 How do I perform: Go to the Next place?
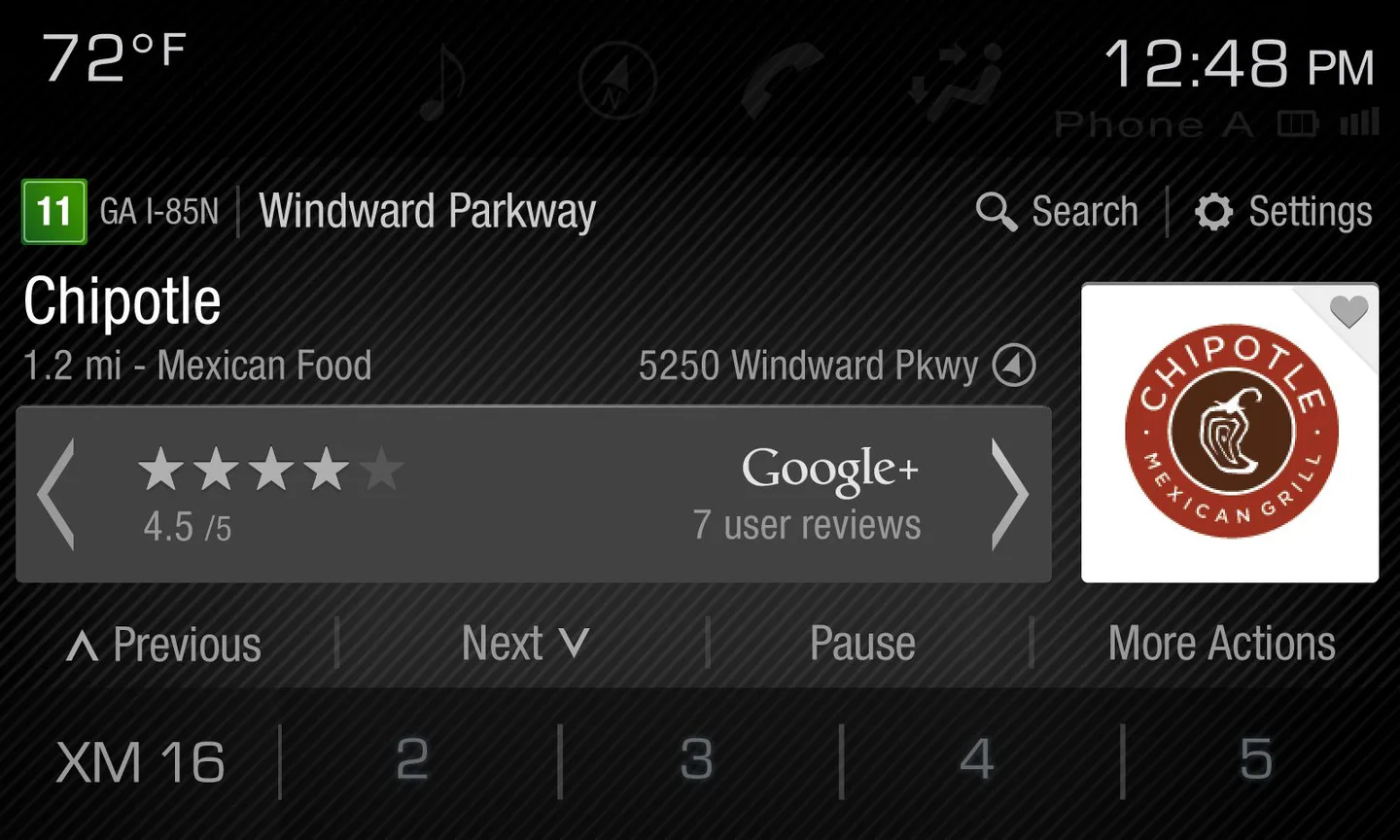coord(525,644)
